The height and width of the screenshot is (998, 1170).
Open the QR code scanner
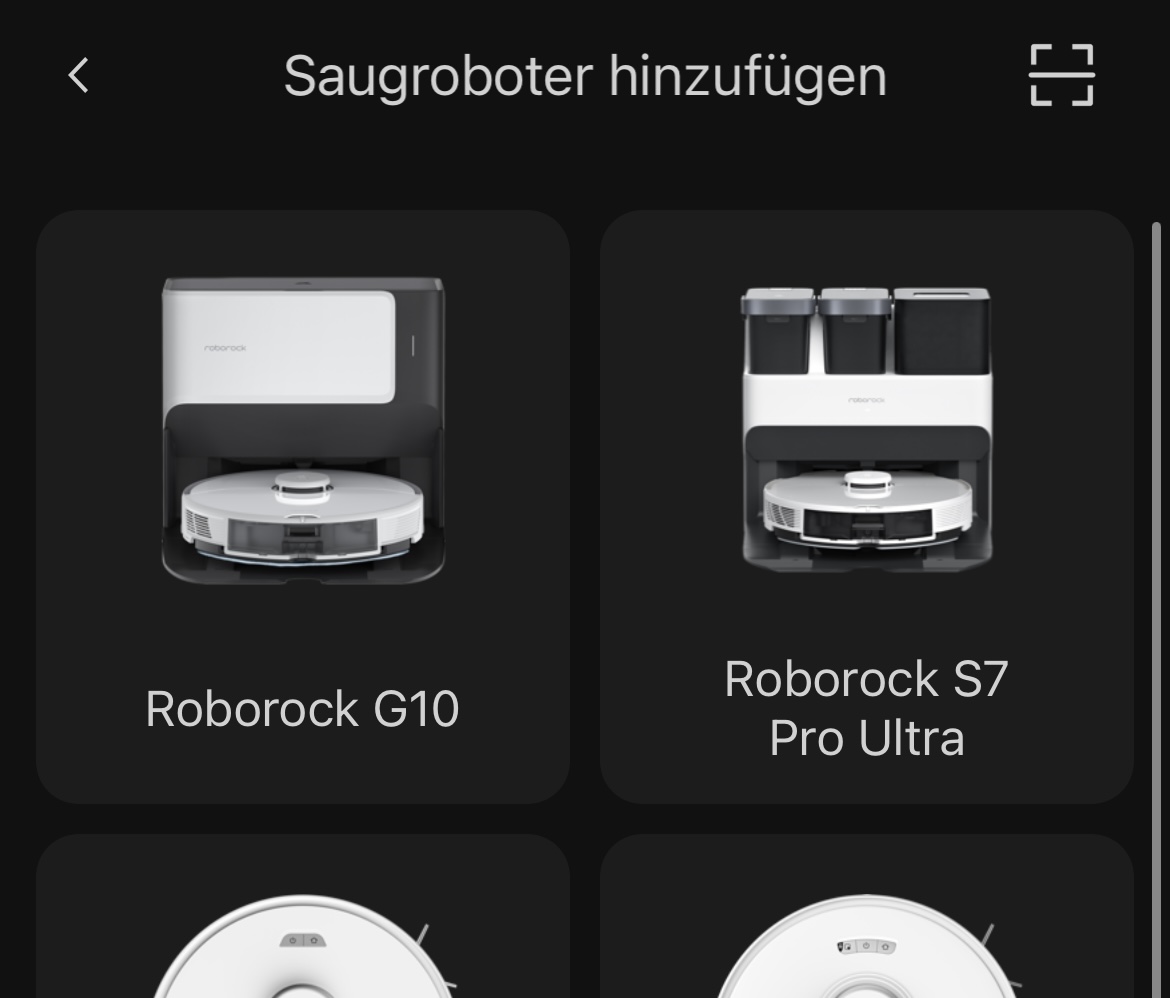point(1061,75)
